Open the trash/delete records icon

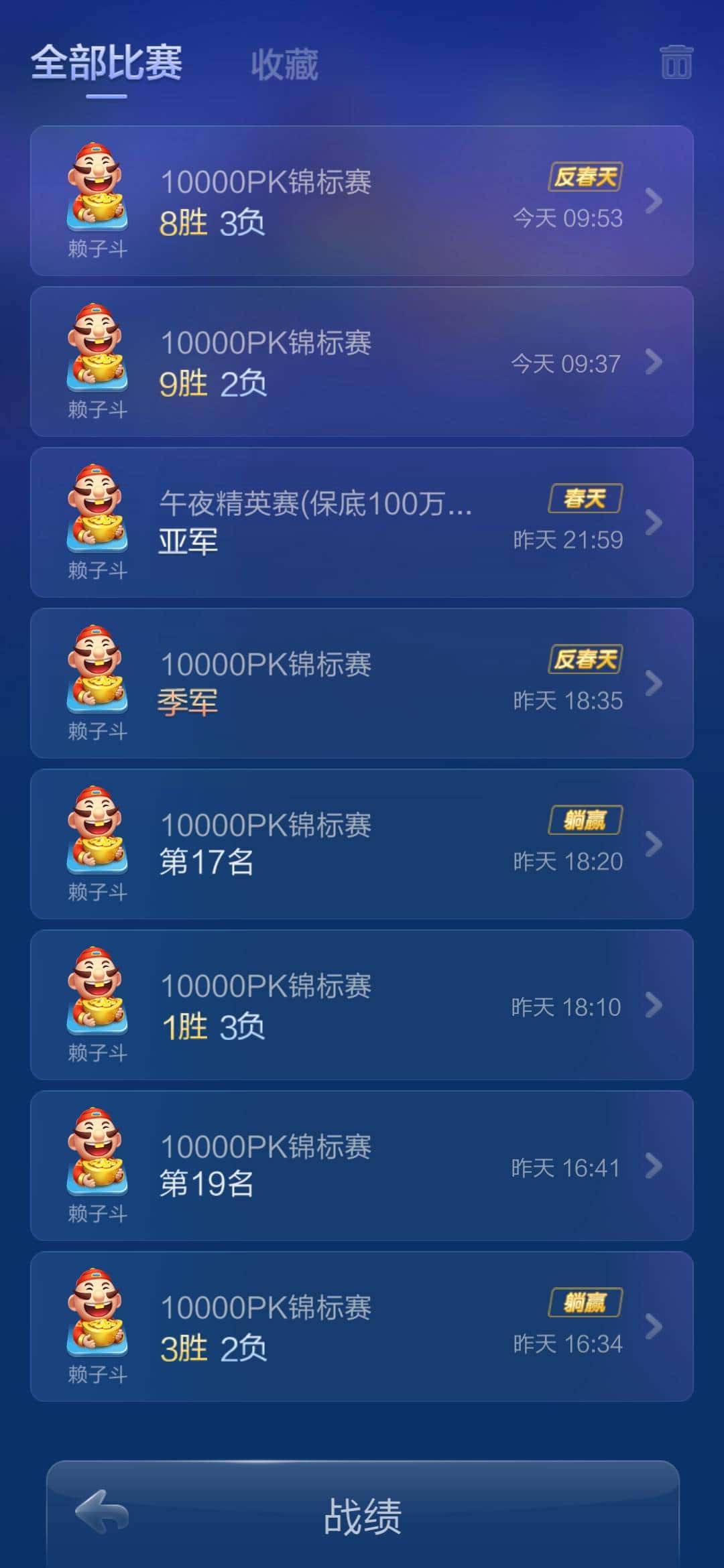[x=677, y=64]
